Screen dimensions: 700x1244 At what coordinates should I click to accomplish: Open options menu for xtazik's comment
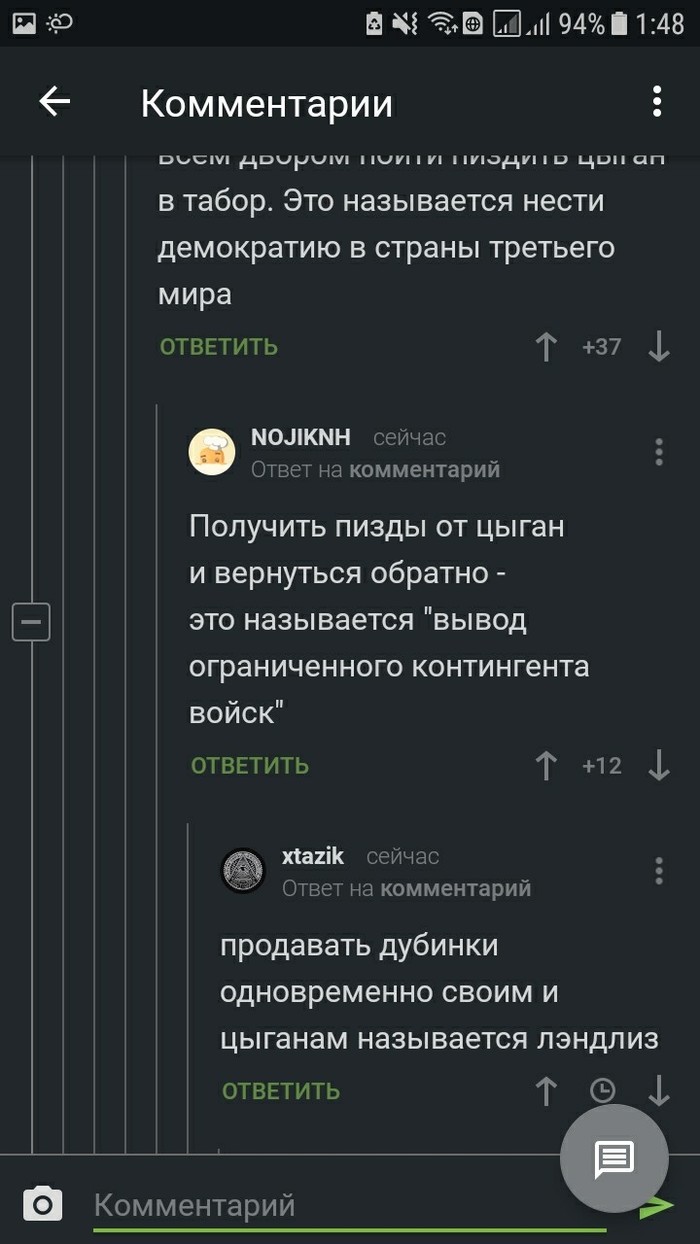[659, 870]
